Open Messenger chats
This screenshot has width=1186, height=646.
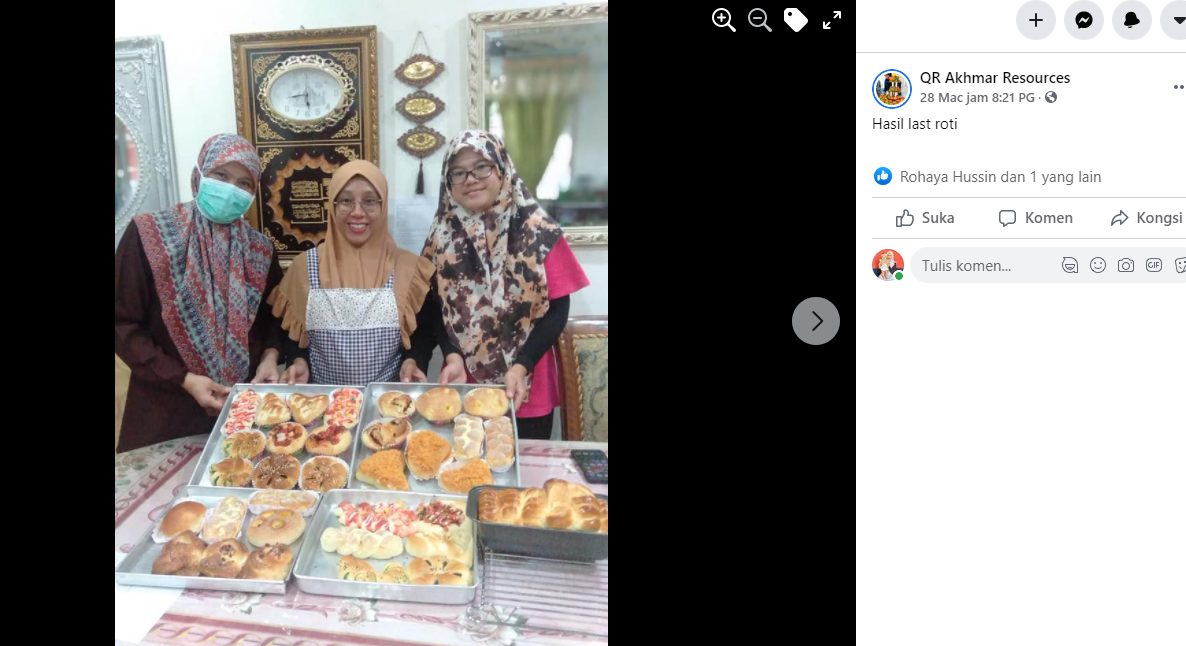(x=1083, y=20)
